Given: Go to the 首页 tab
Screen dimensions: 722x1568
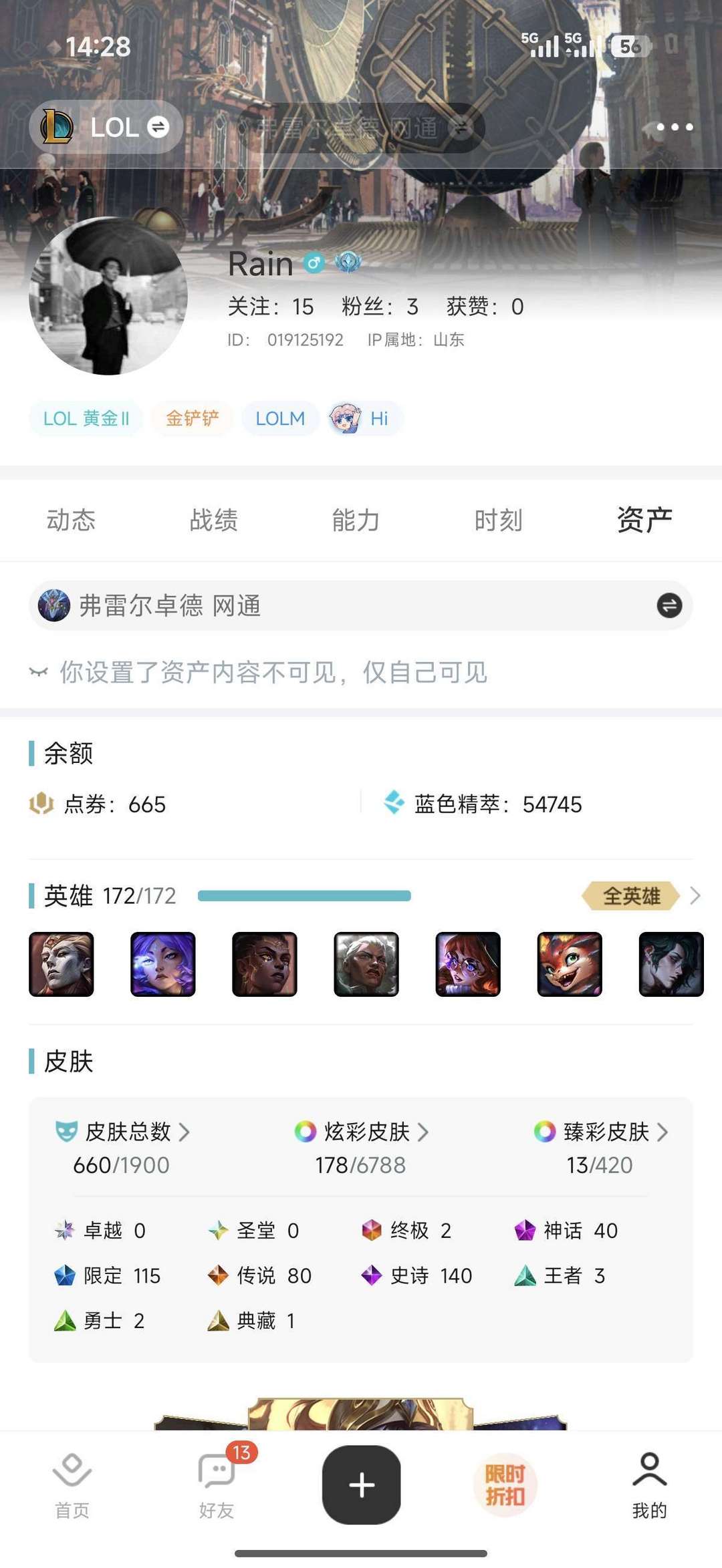Looking at the screenshot, I should pyautogui.click(x=72, y=1484).
